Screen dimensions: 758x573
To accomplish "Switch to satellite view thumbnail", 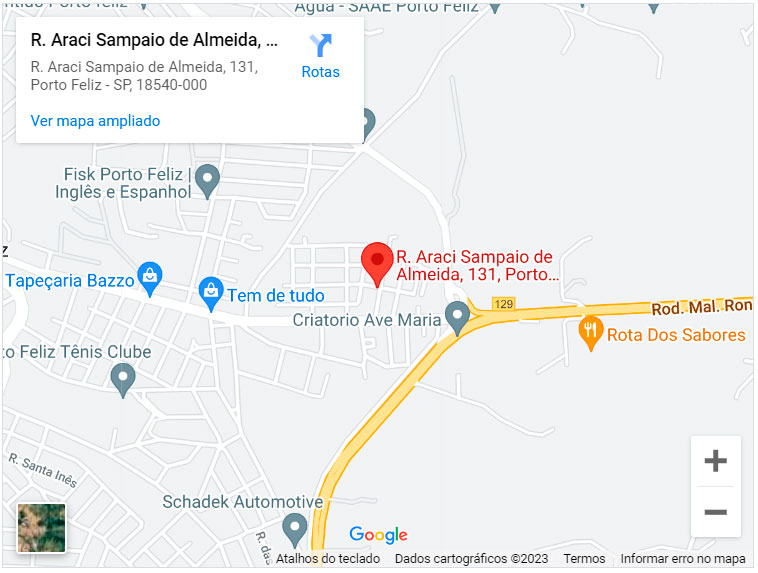I will [42, 528].
